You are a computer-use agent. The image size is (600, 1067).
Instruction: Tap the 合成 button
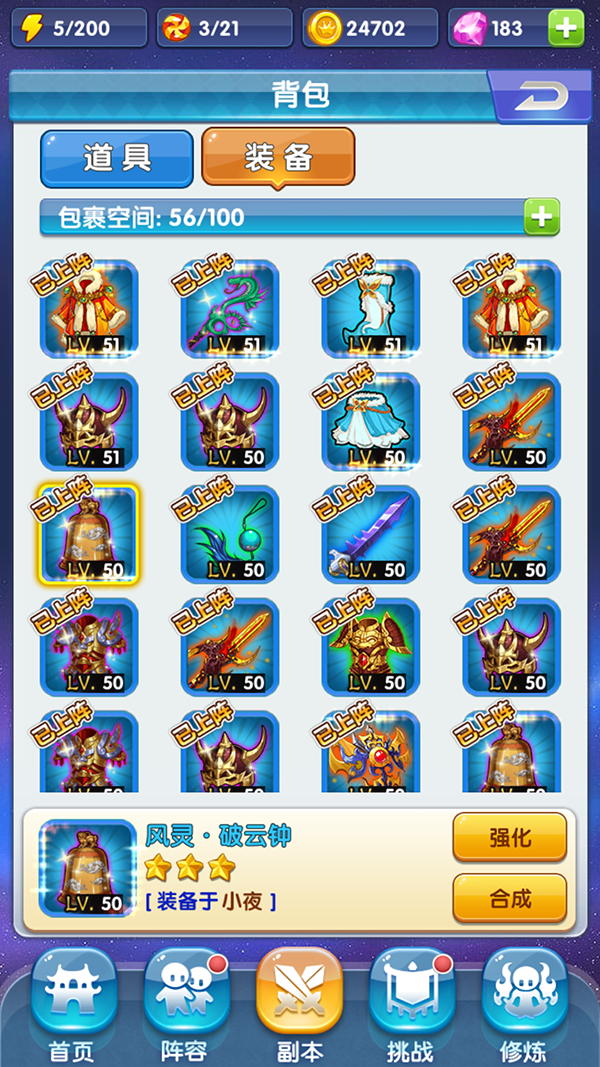tap(509, 898)
